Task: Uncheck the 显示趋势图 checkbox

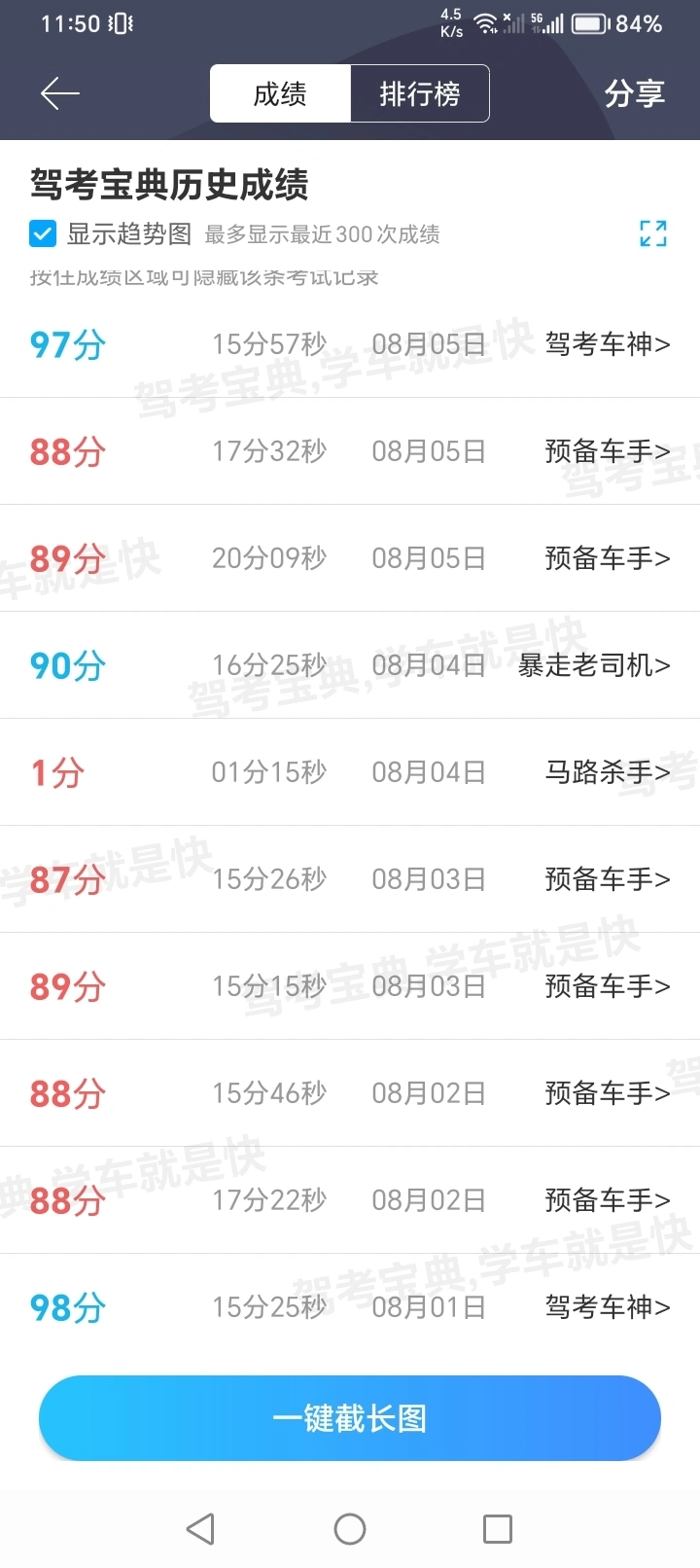Action: click(43, 233)
